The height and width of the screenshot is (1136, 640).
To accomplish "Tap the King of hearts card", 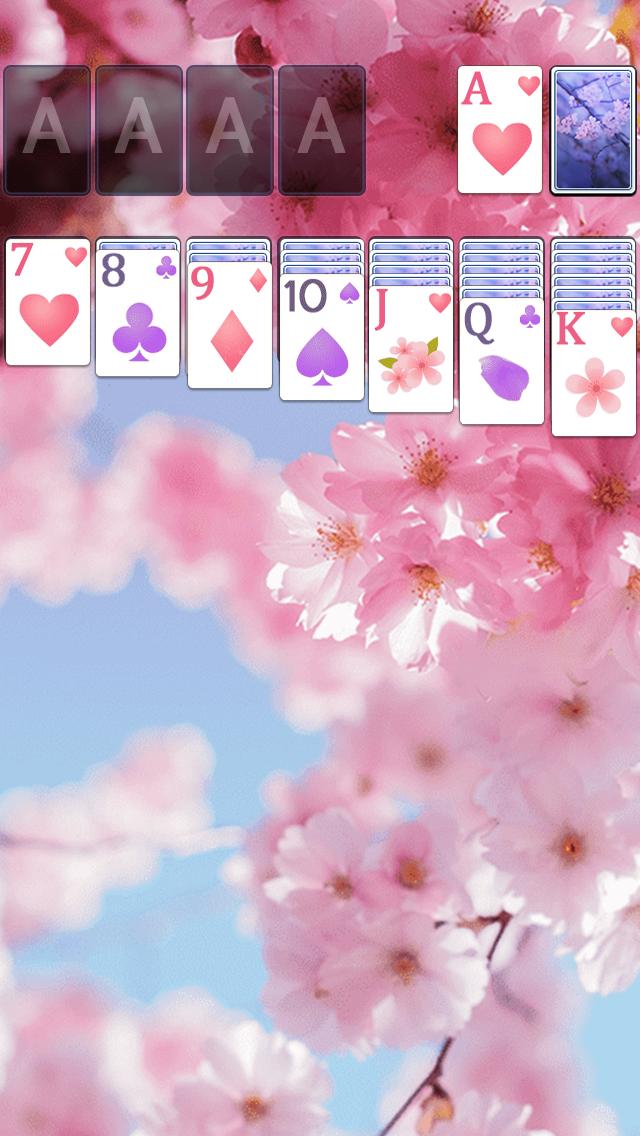I will click(593, 374).
